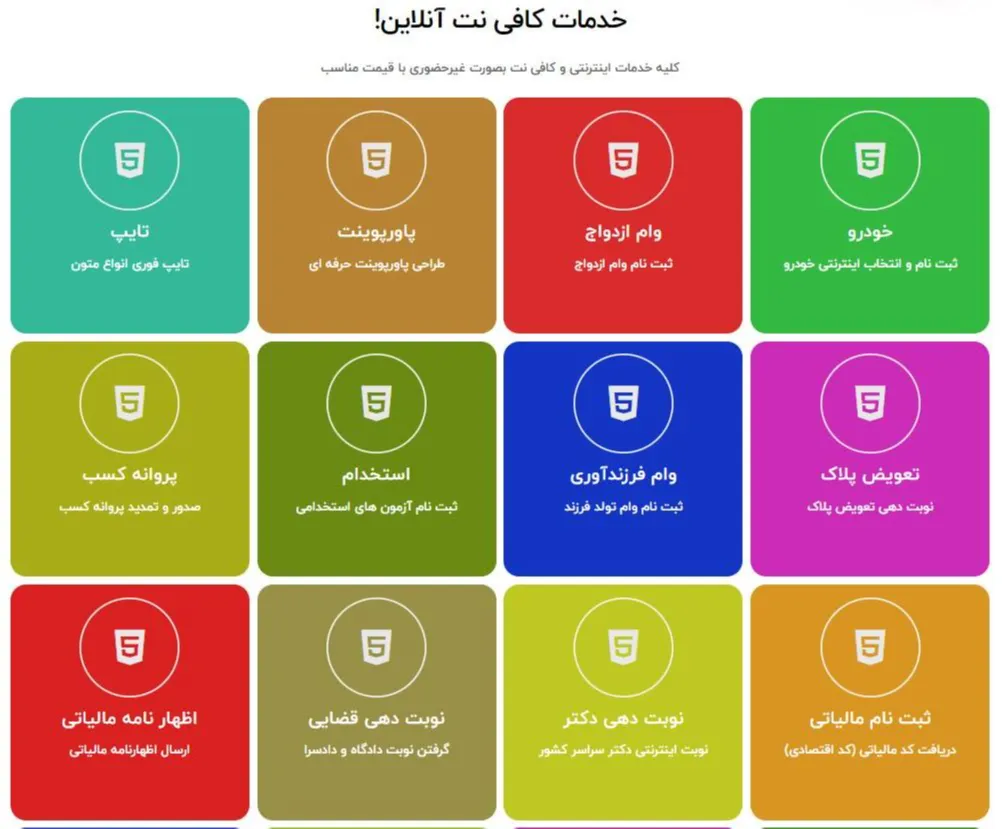Open the پاورپوینت design service card

377,215
